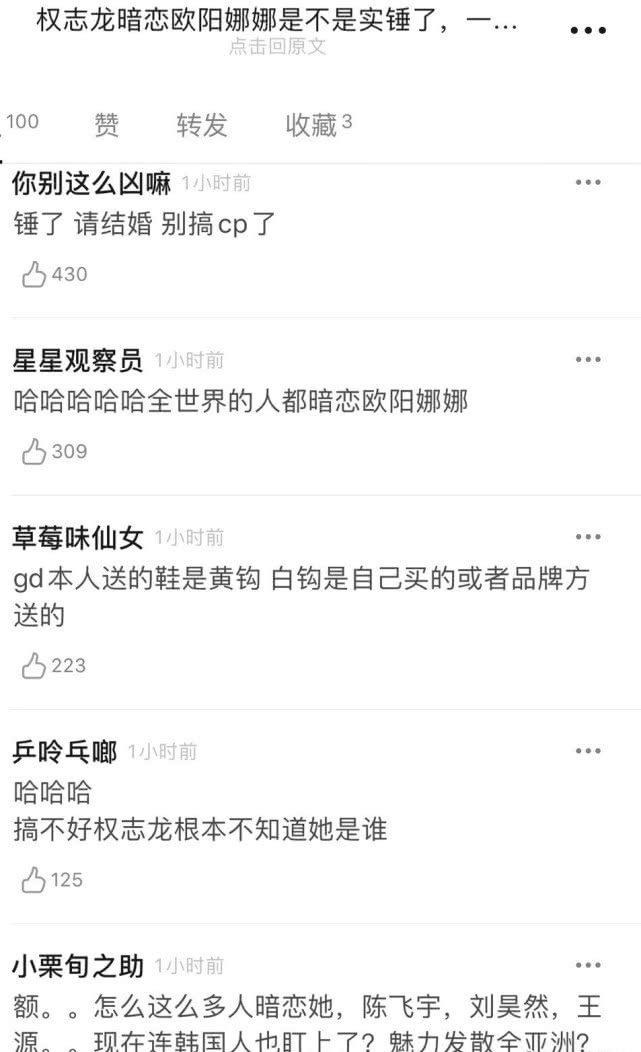View 星星观察员's profile
The width and height of the screenshot is (641, 1052).
(x=77, y=360)
